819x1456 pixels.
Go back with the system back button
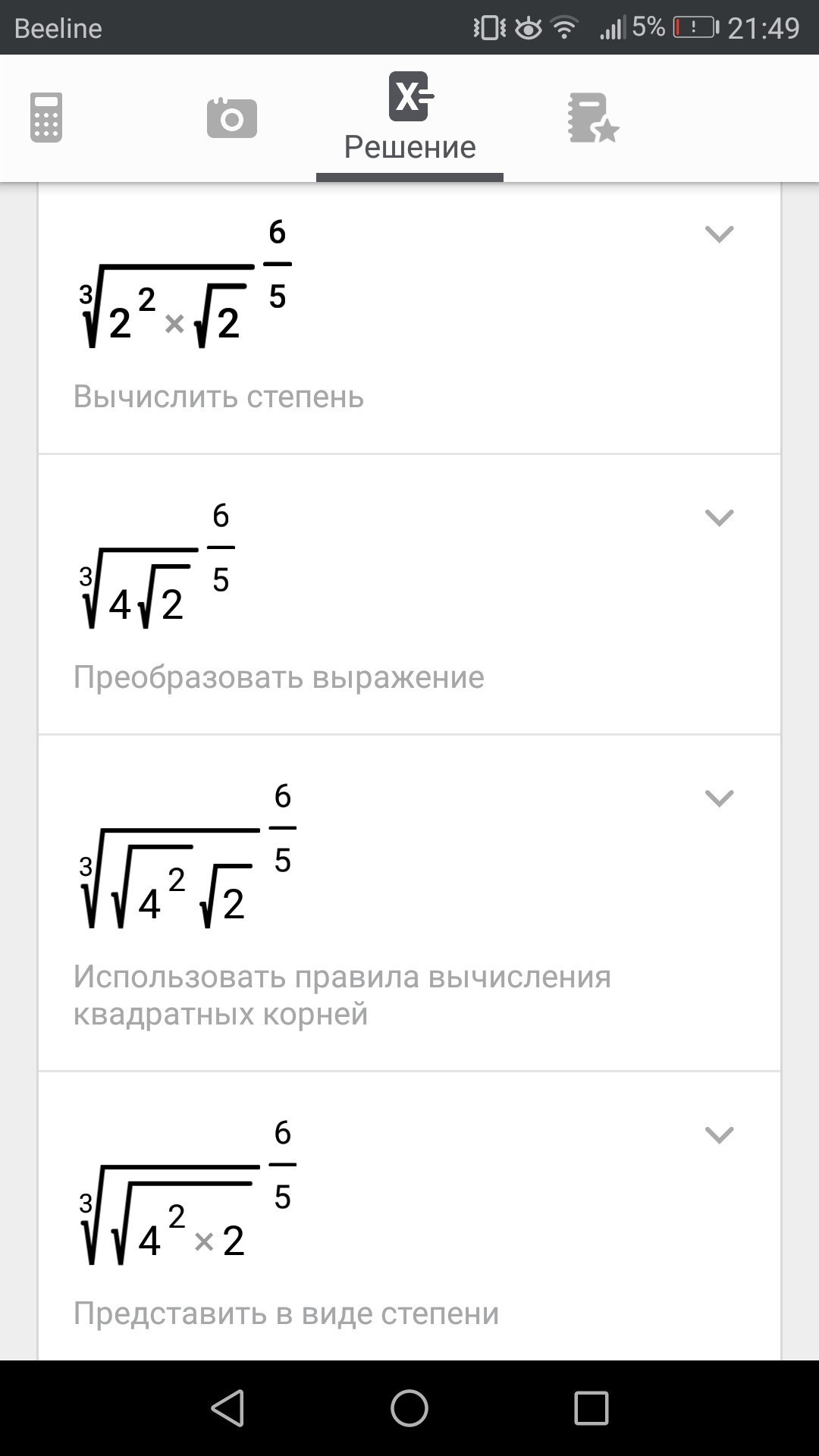[227, 1408]
